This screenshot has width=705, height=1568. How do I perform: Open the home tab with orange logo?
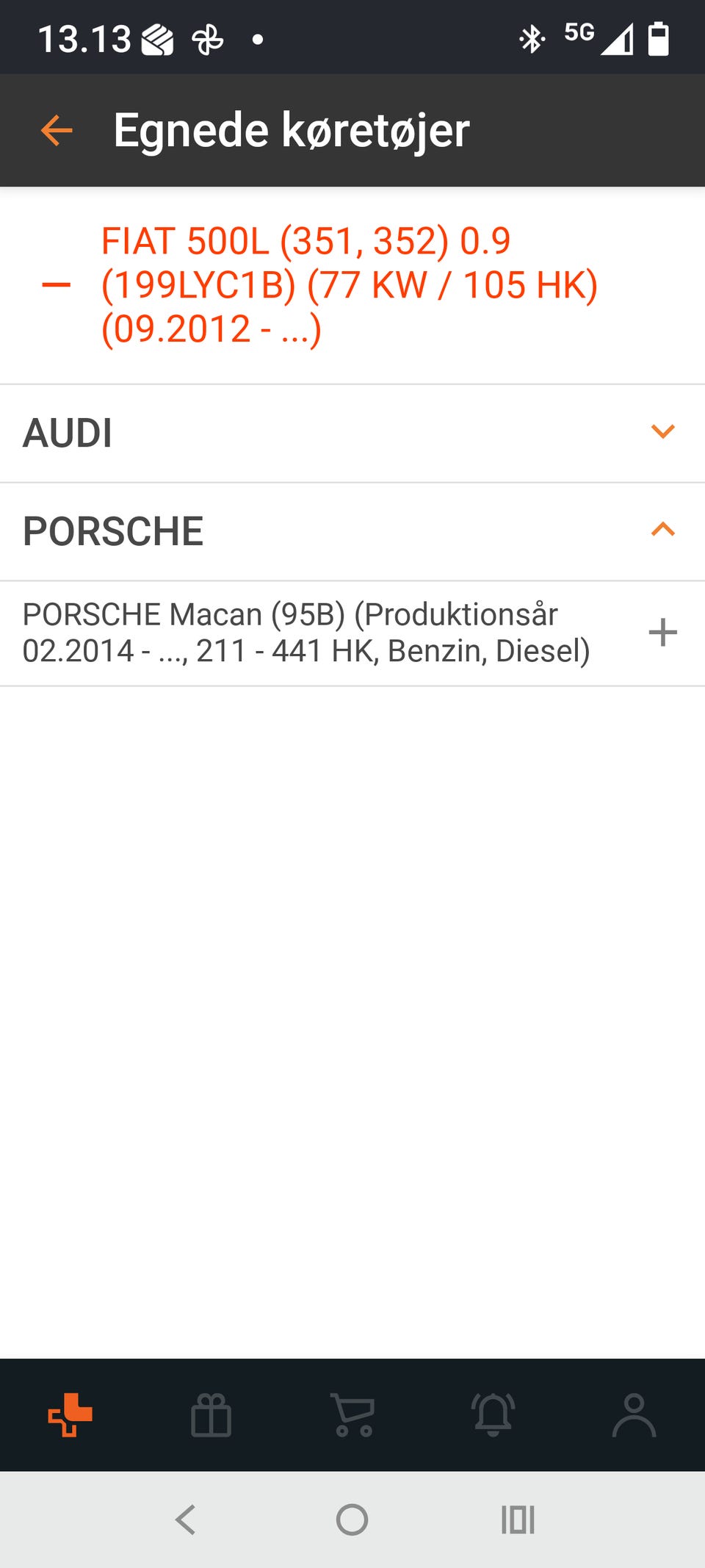(70, 1414)
